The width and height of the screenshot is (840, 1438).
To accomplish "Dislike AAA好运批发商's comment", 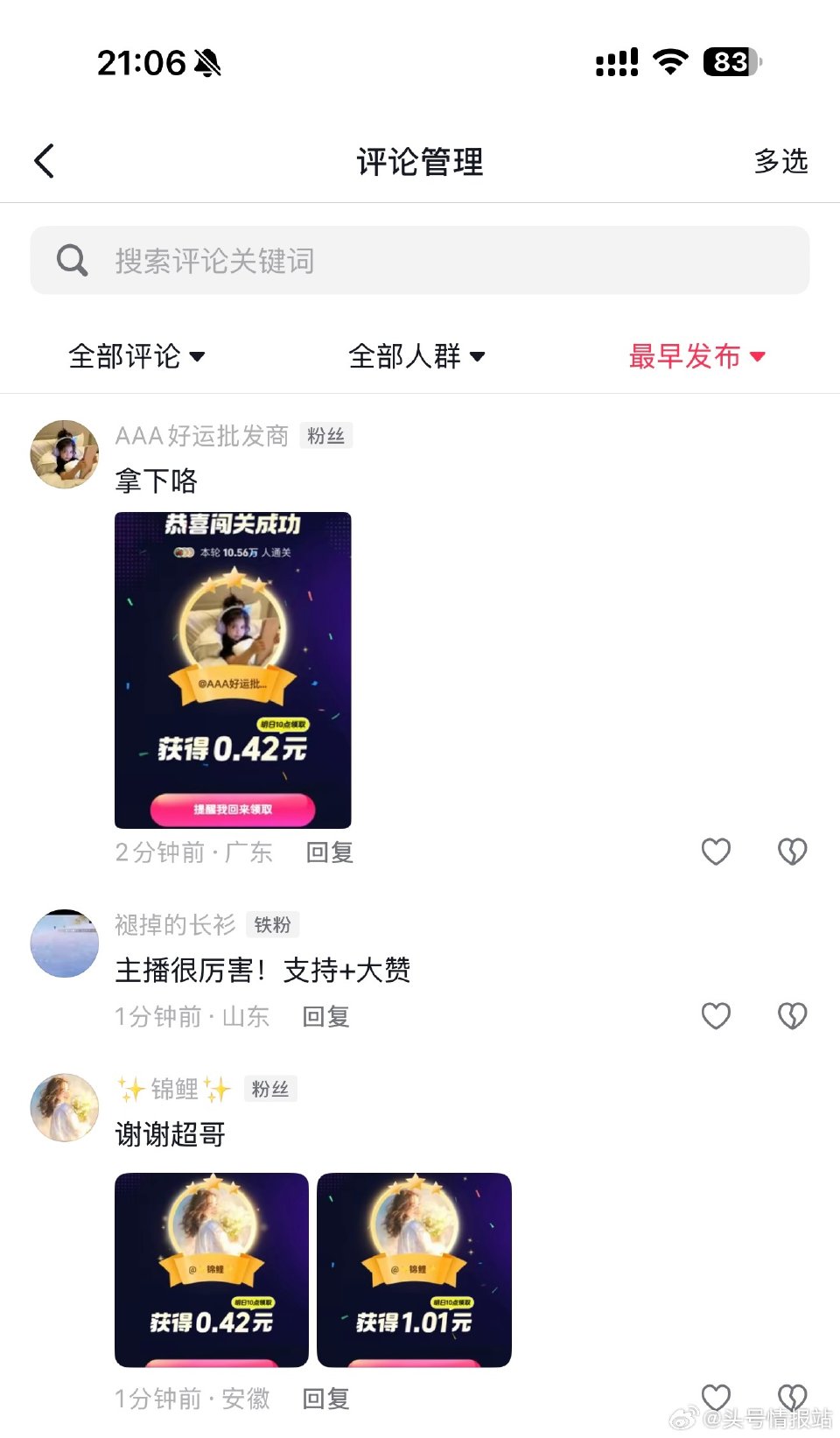I will [x=792, y=852].
